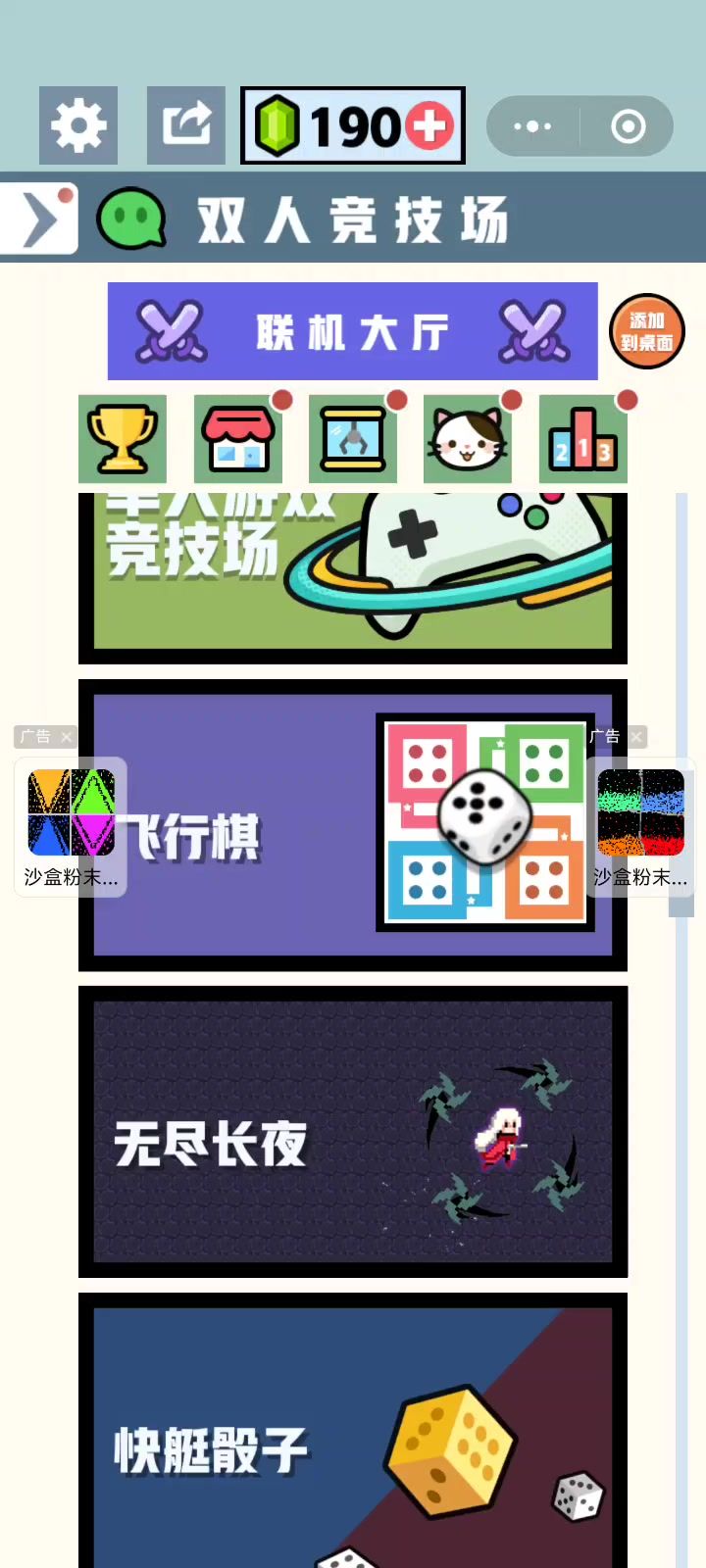The height and width of the screenshot is (1568, 706).
Task: Close the left 广告 ad
Action: tap(67, 737)
